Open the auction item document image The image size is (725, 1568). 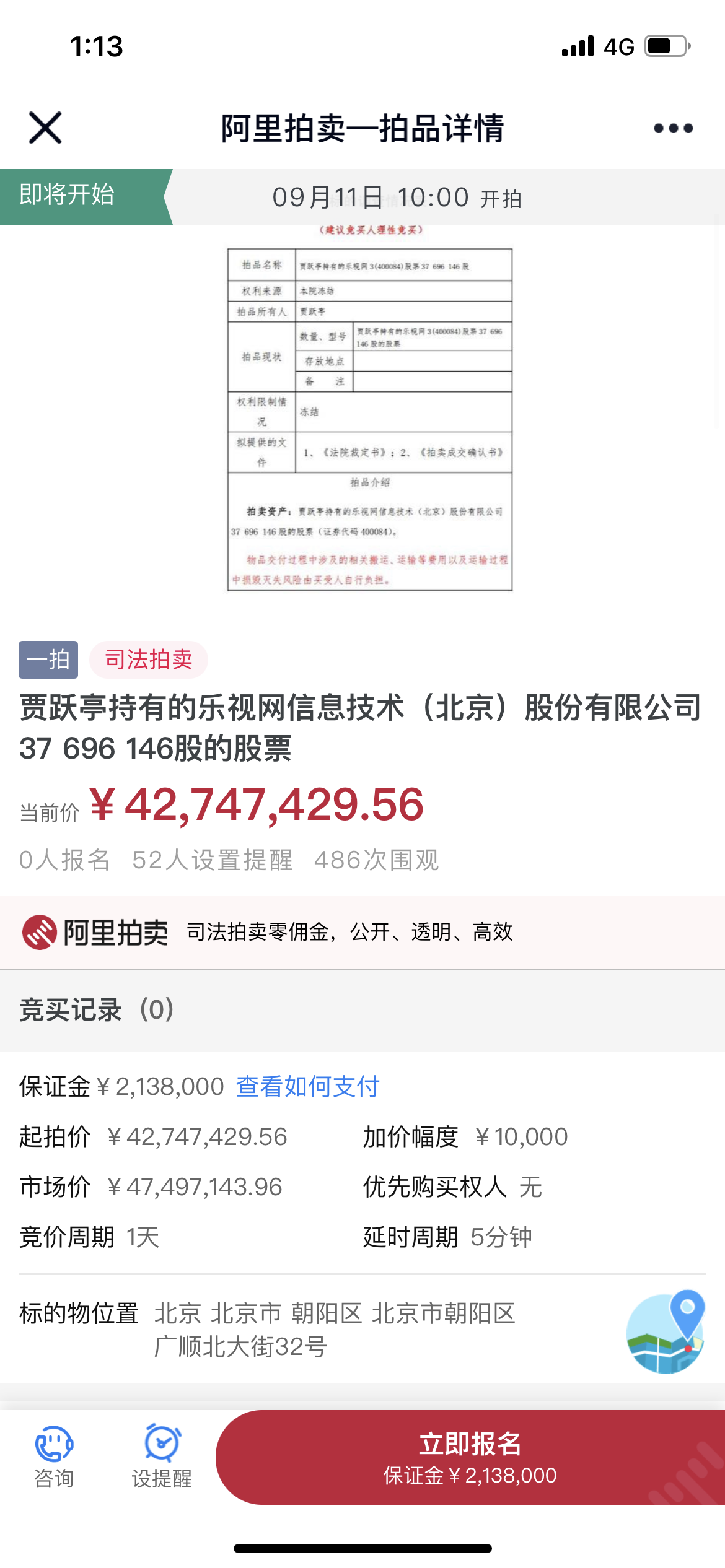(370, 419)
